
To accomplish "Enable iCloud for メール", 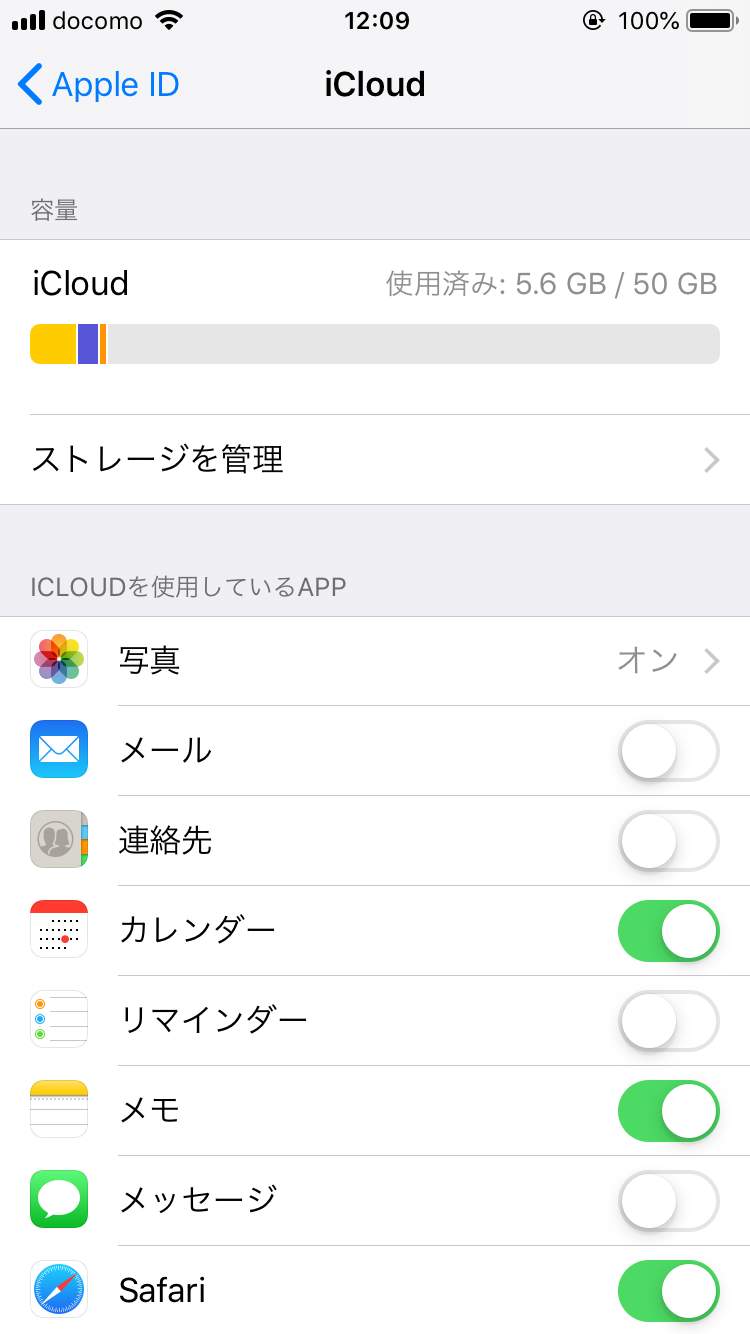I will (668, 750).
